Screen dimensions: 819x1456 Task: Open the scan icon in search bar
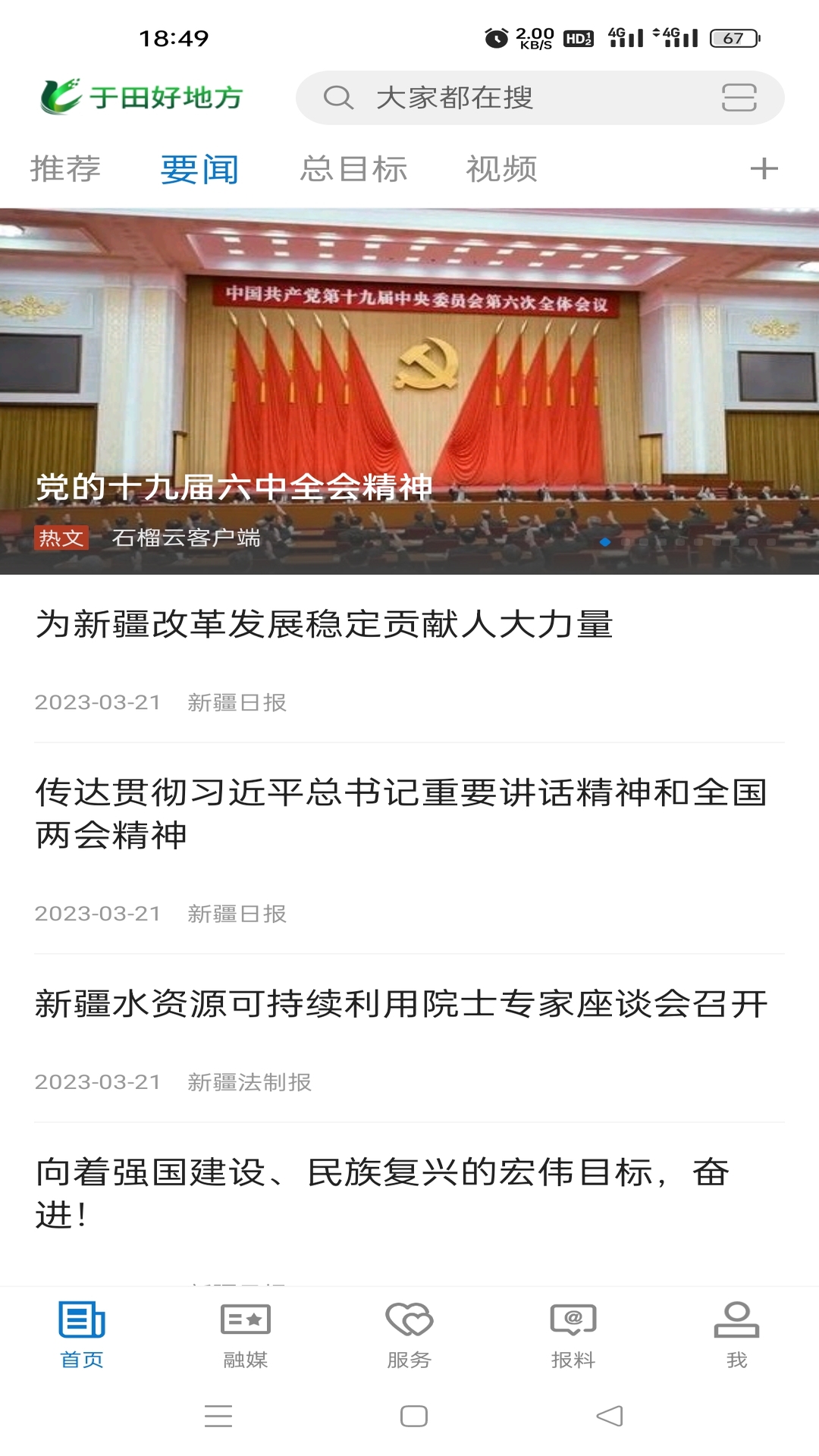(739, 98)
